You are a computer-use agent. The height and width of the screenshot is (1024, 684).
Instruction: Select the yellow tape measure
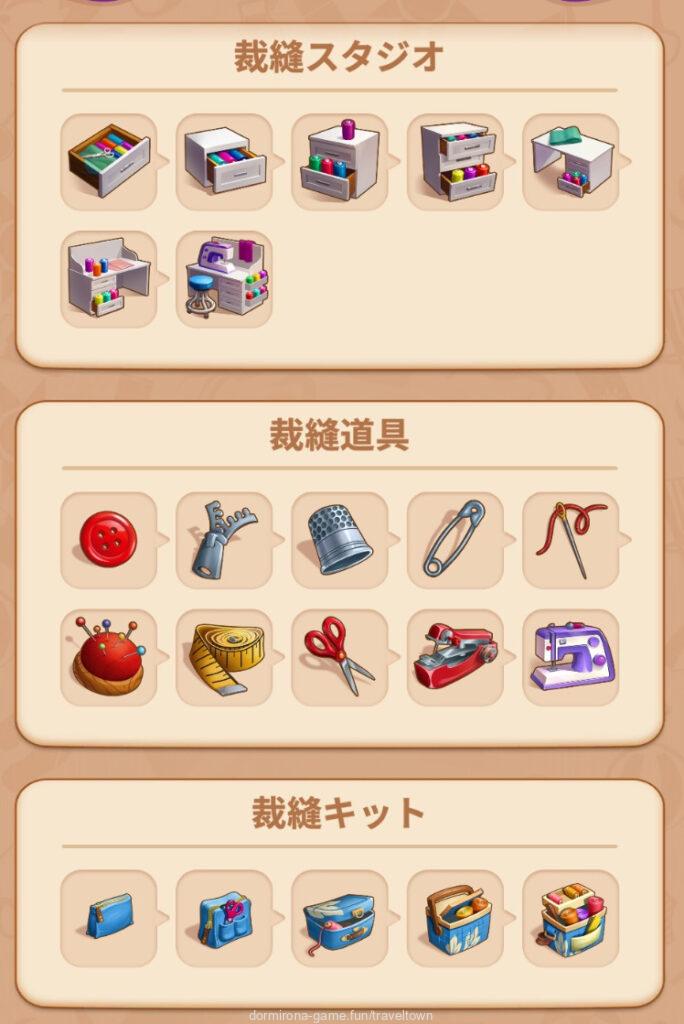click(x=223, y=657)
